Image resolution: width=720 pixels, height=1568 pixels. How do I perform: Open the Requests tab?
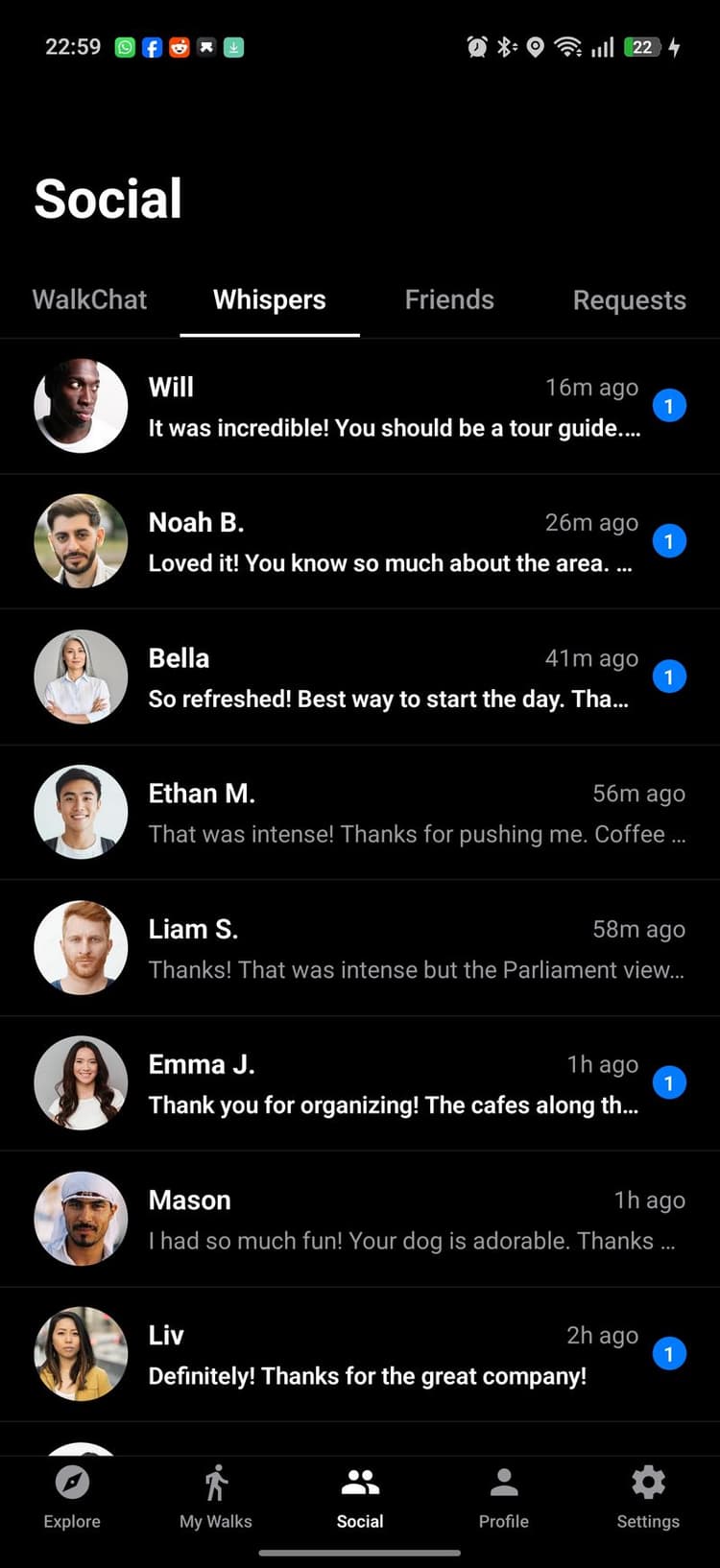pos(629,299)
